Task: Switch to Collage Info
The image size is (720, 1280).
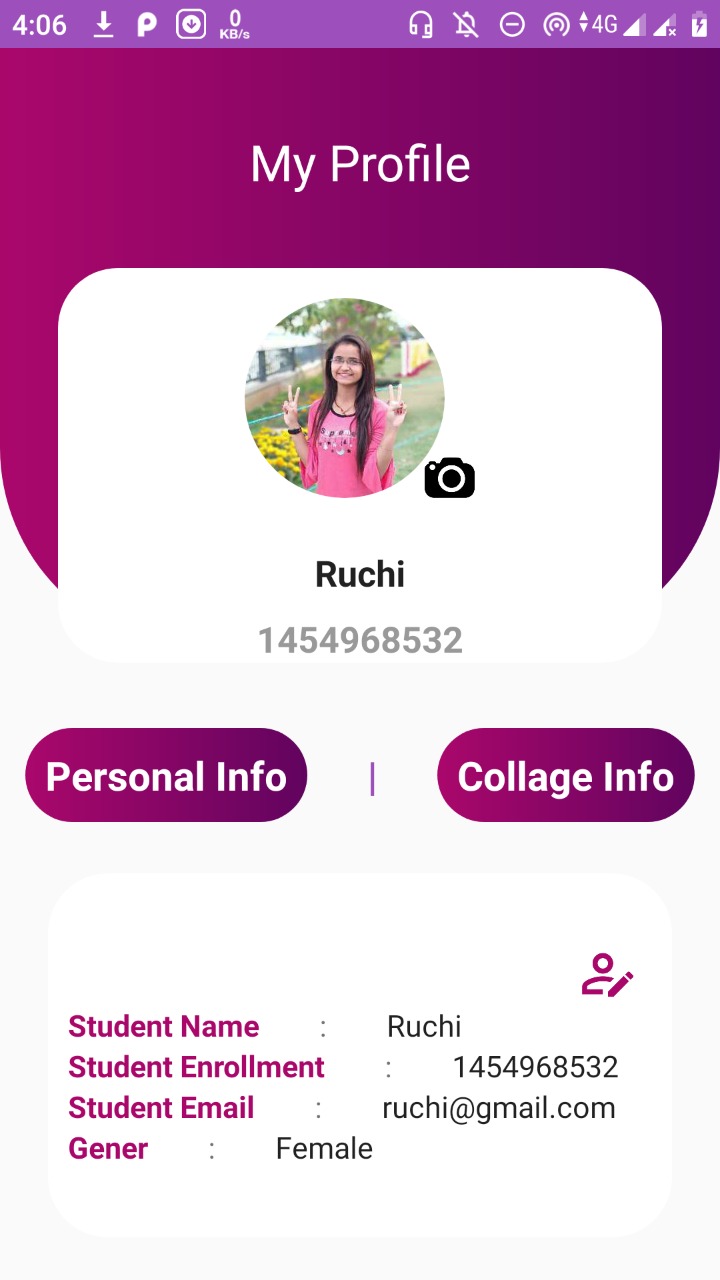Action: click(565, 776)
